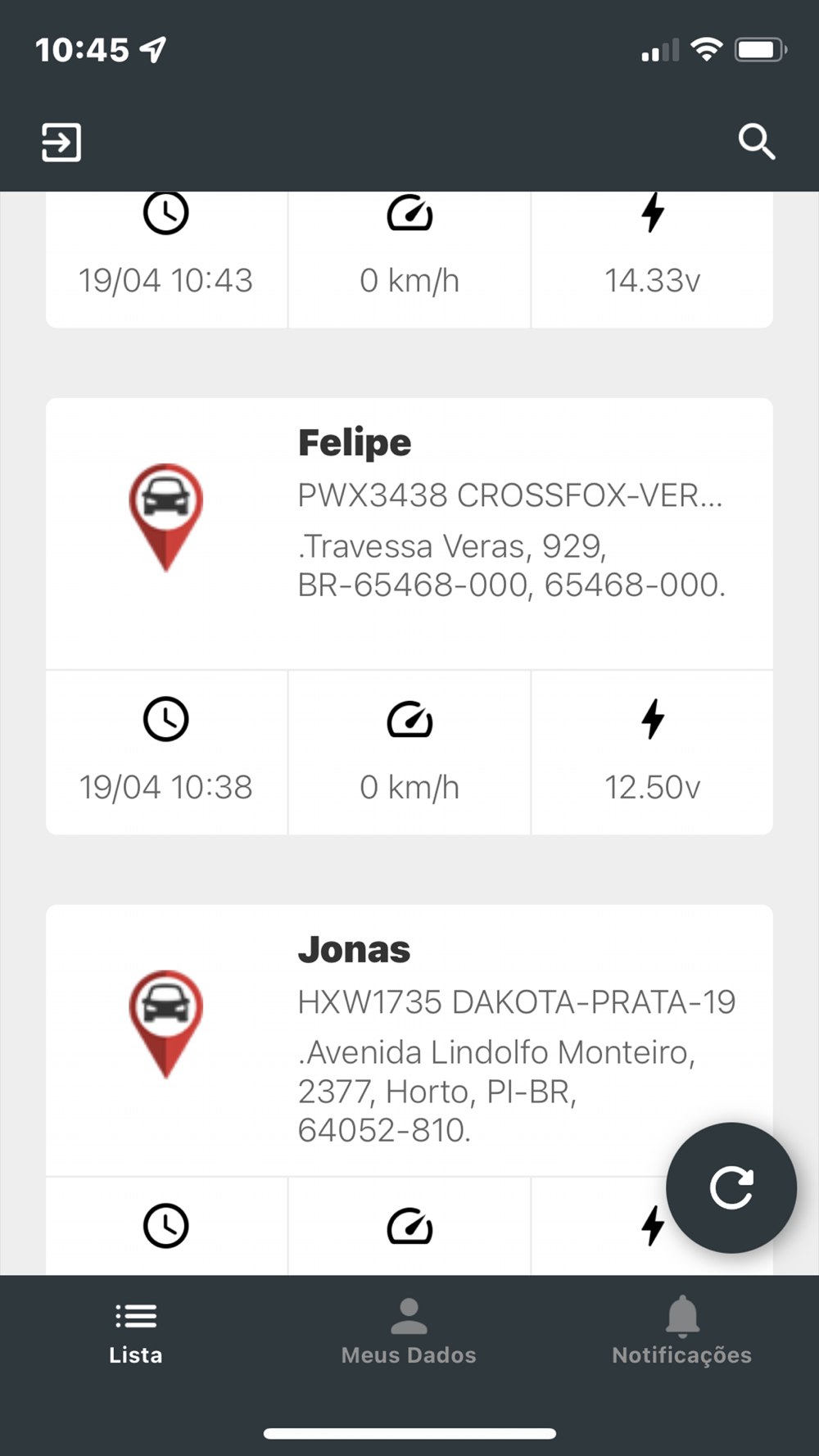Tap the round refresh button
Image resolution: width=819 pixels, height=1456 pixels.
pyautogui.click(x=731, y=1187)
